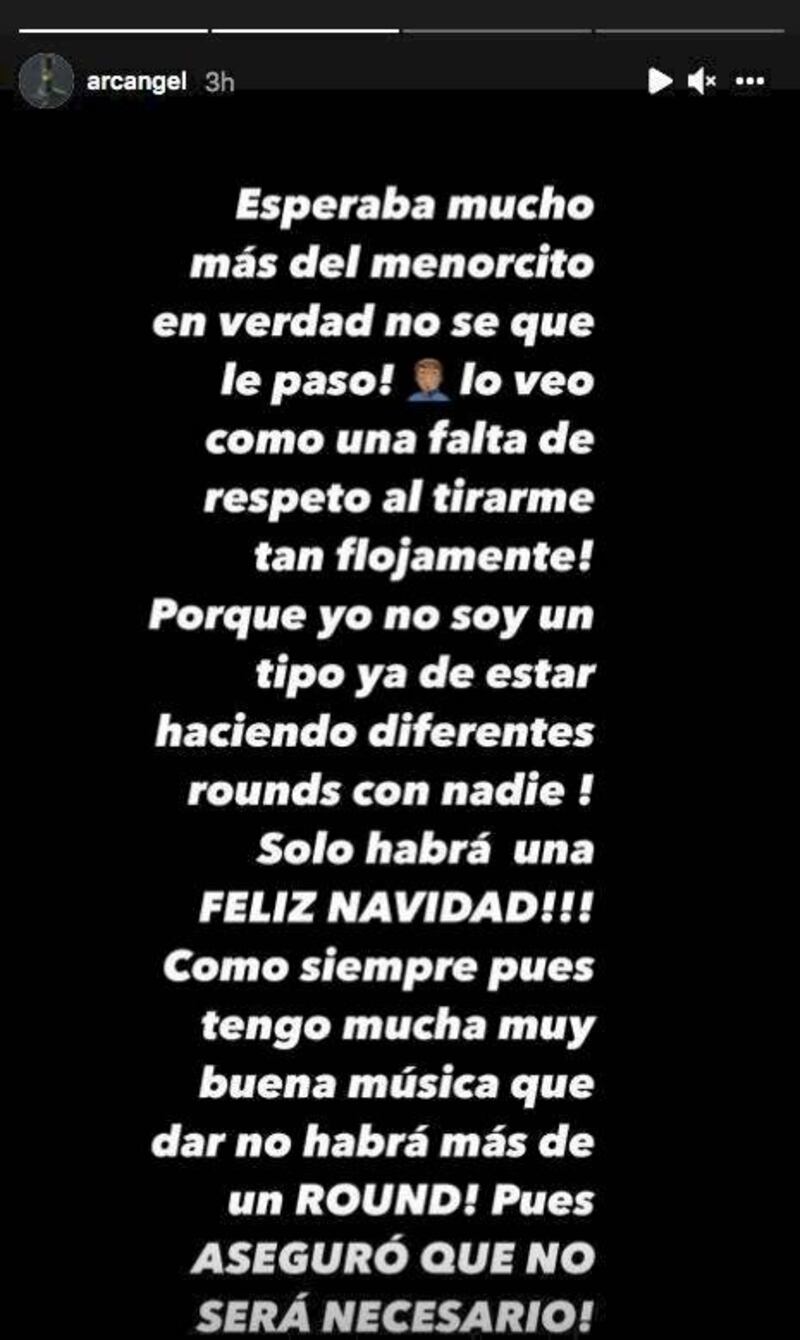800x1340 pixels.
Task: Open the arcangel username link
Action: point(136,81)
